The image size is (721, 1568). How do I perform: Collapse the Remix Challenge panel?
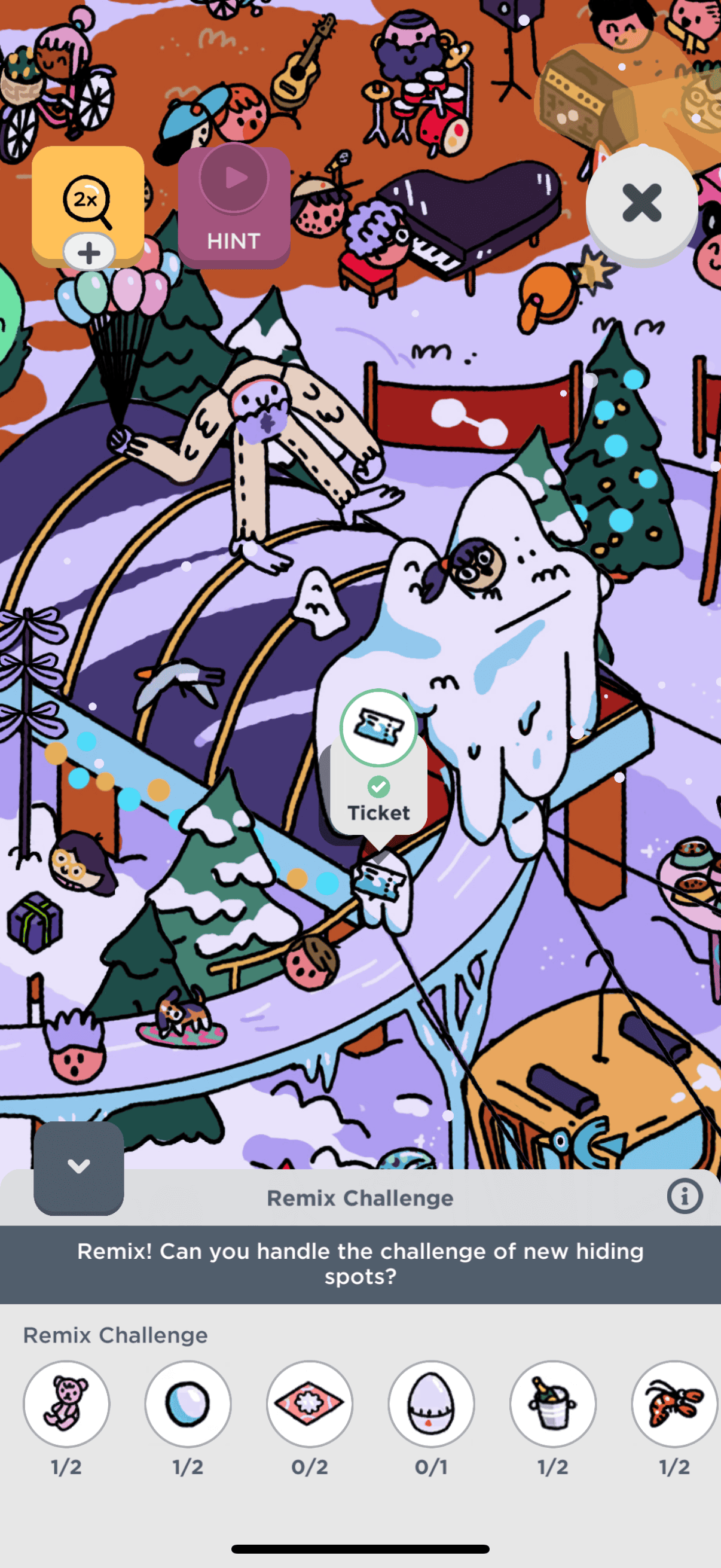click(x=78, y=1167)
